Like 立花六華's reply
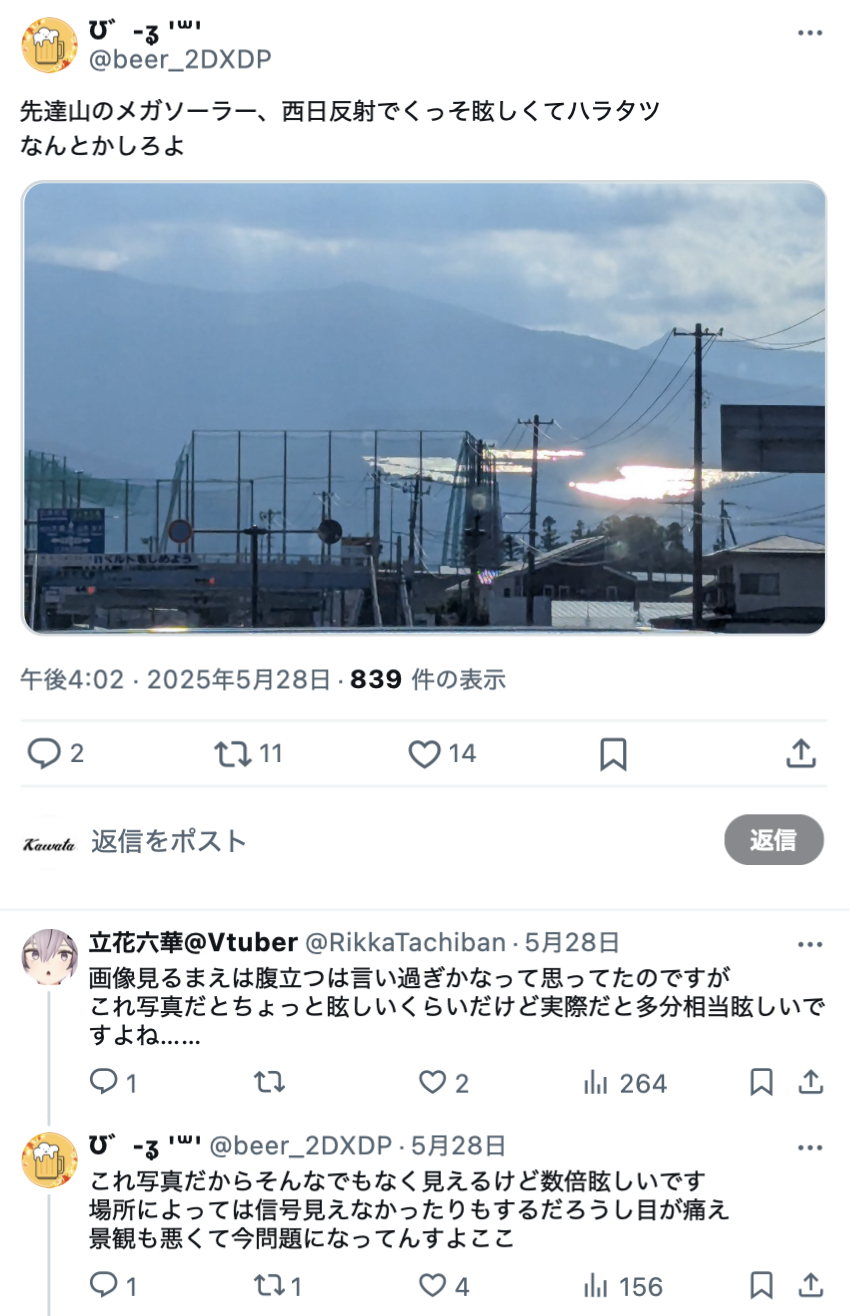This screenshot has width=850, height=1316. (x=432, y=1082)
